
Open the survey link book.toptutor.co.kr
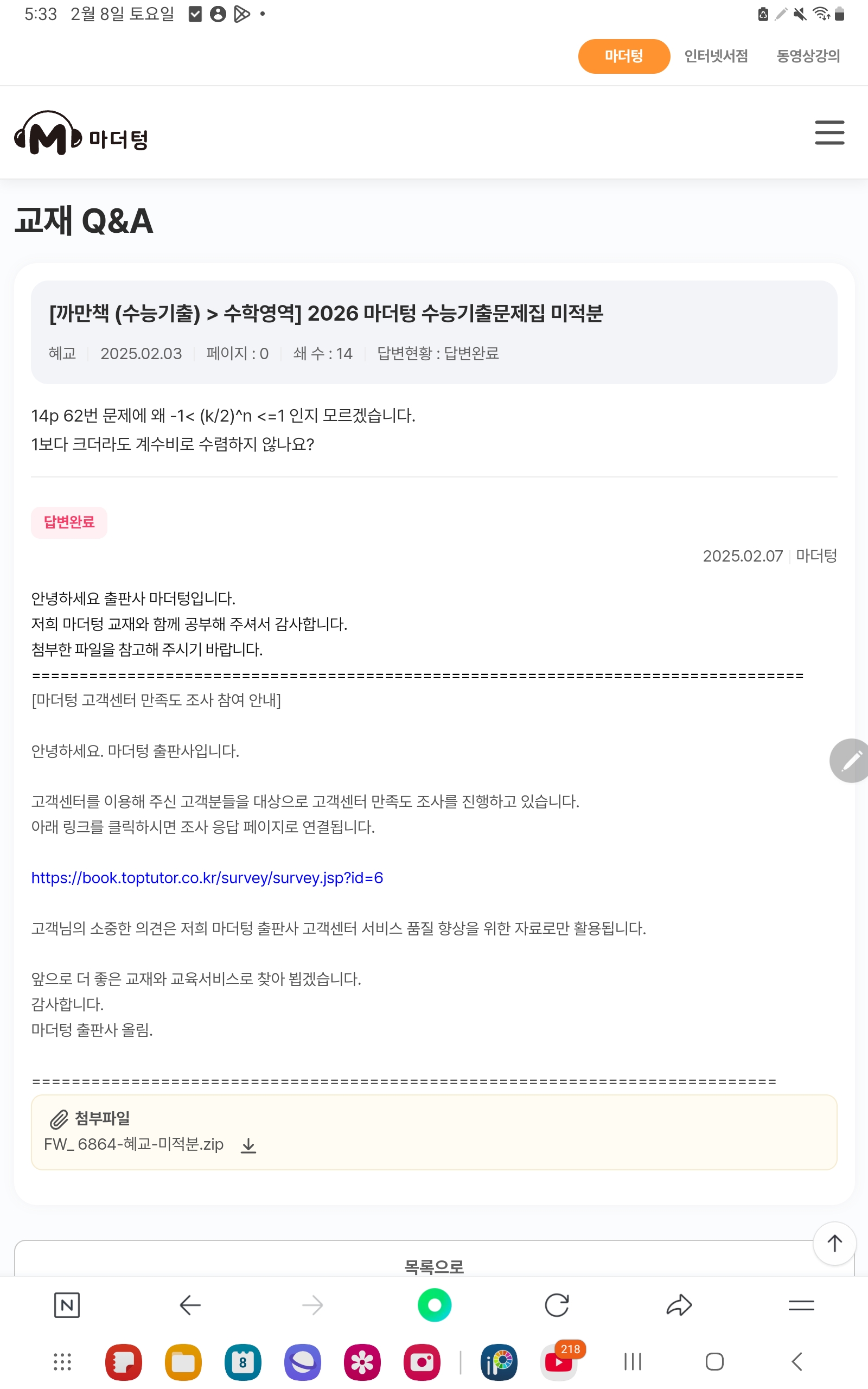pos(207,877)
